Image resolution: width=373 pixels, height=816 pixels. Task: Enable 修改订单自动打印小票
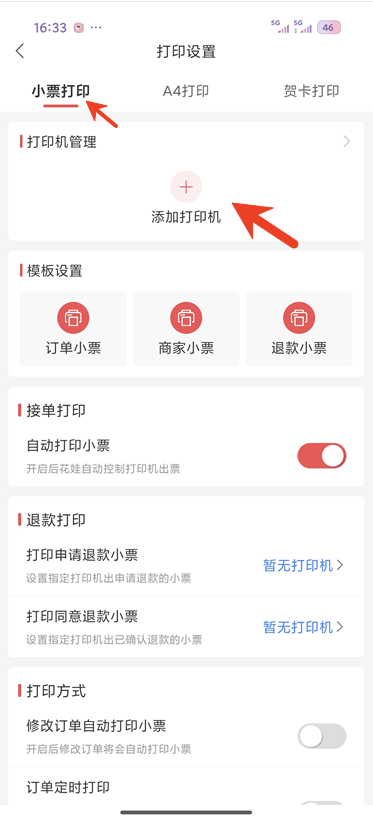pyautogui.click(x=321, y=736)
